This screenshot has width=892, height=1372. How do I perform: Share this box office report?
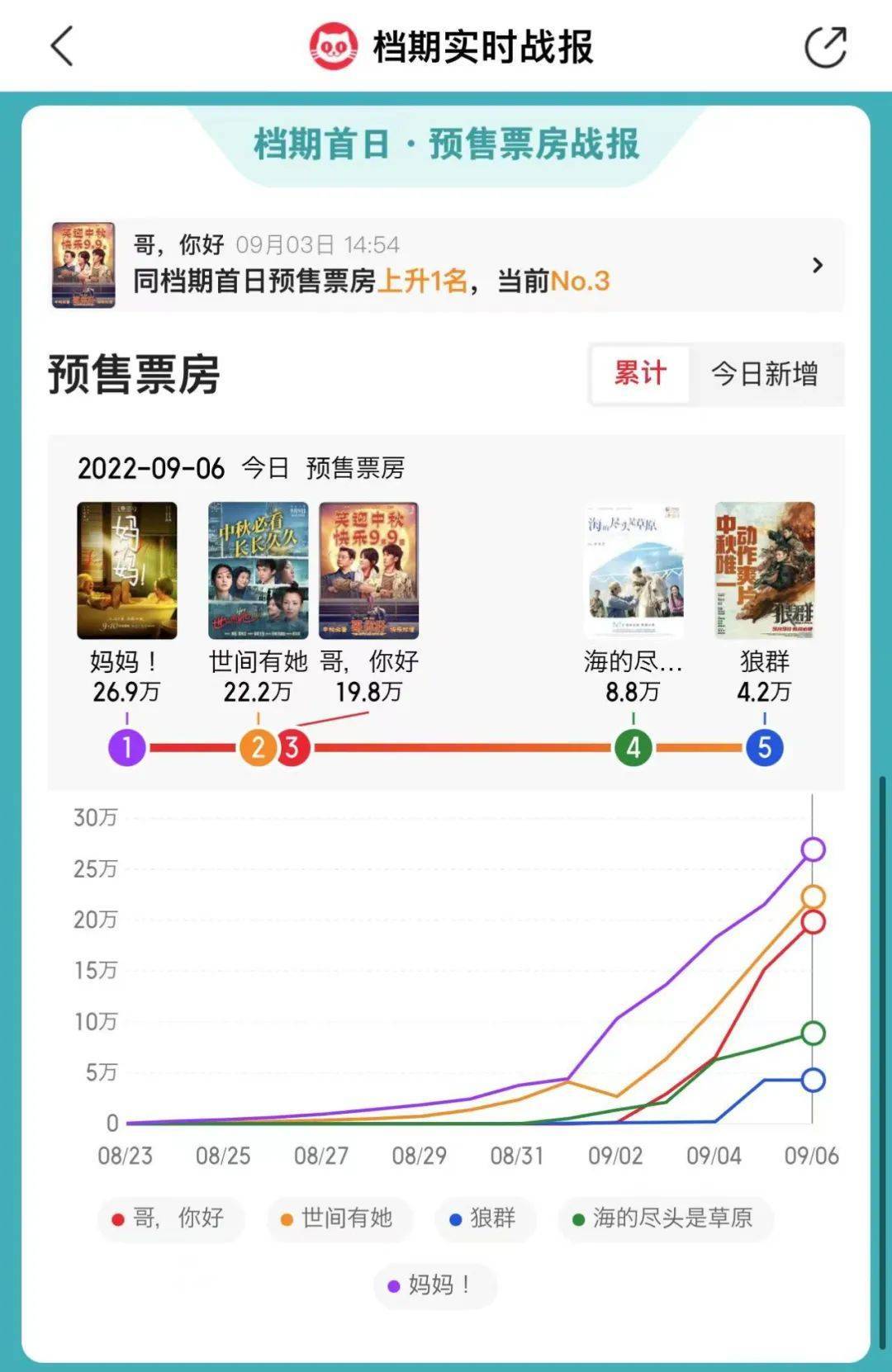pyautogui.click(x=825, y=47)
